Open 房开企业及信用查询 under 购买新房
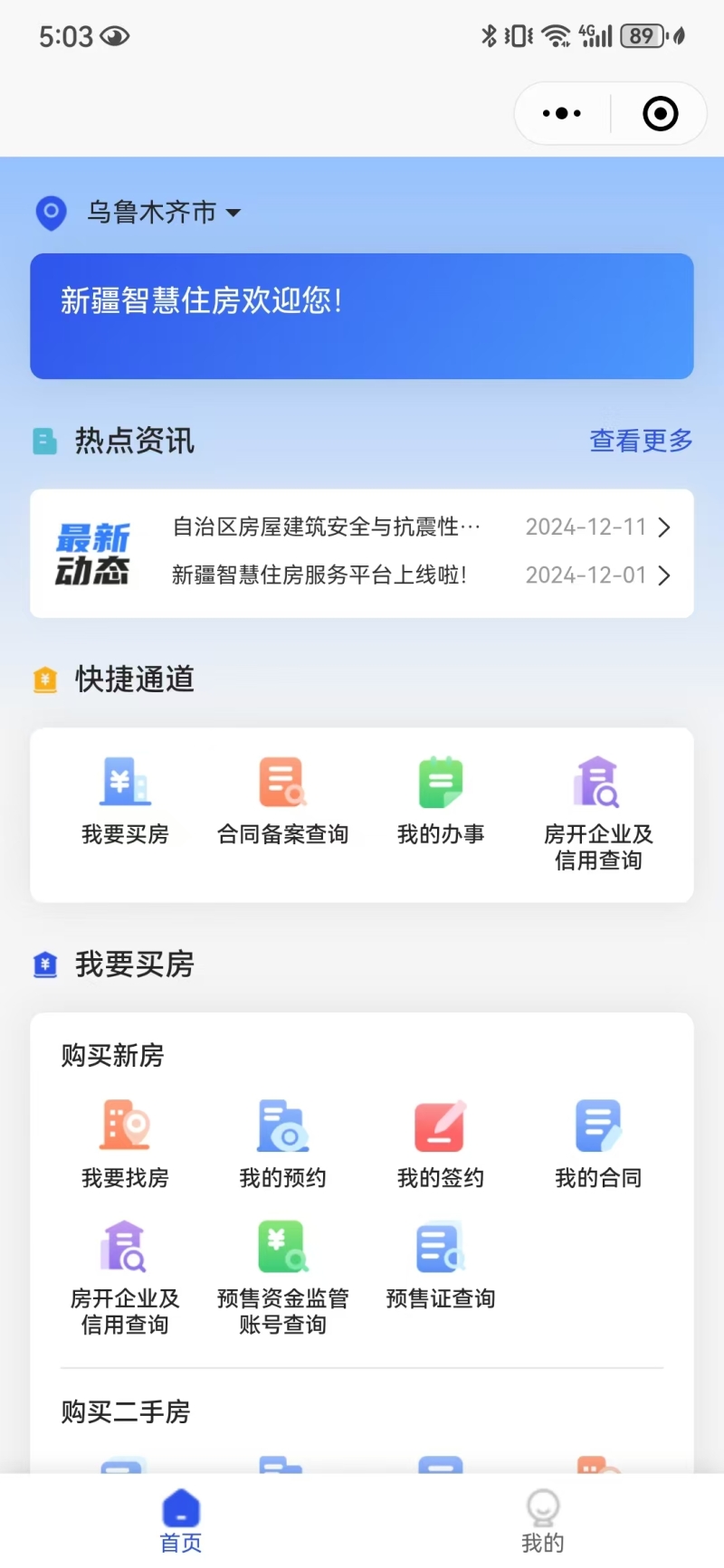 point(125,1278)
